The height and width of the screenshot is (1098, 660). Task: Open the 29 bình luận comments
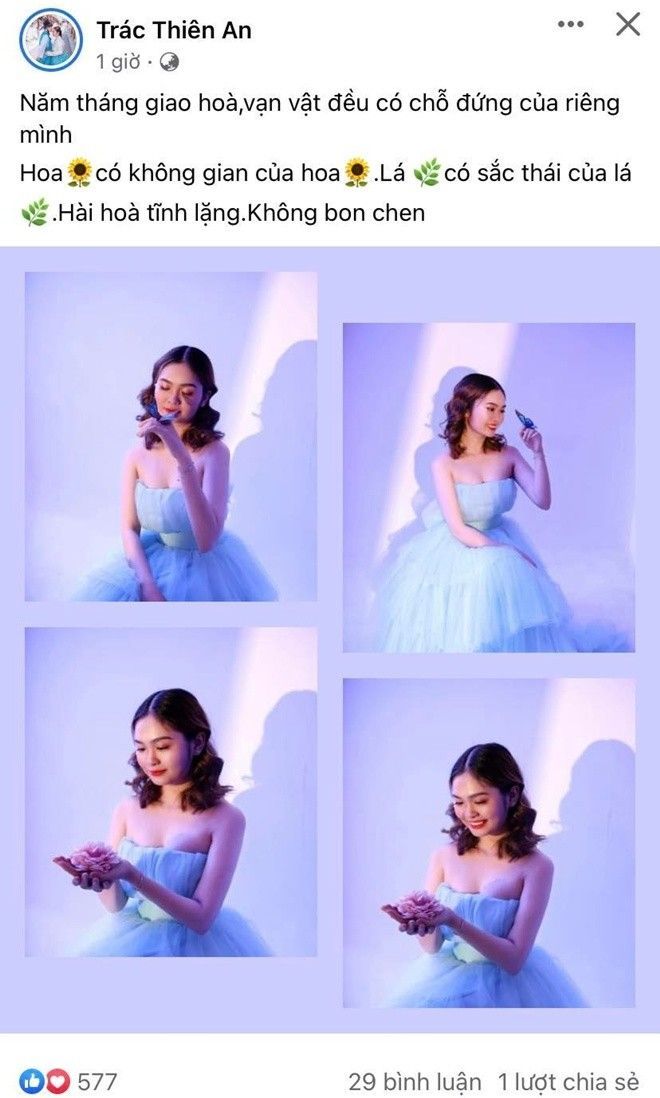pyautogui.click(x=414, y=1081)
